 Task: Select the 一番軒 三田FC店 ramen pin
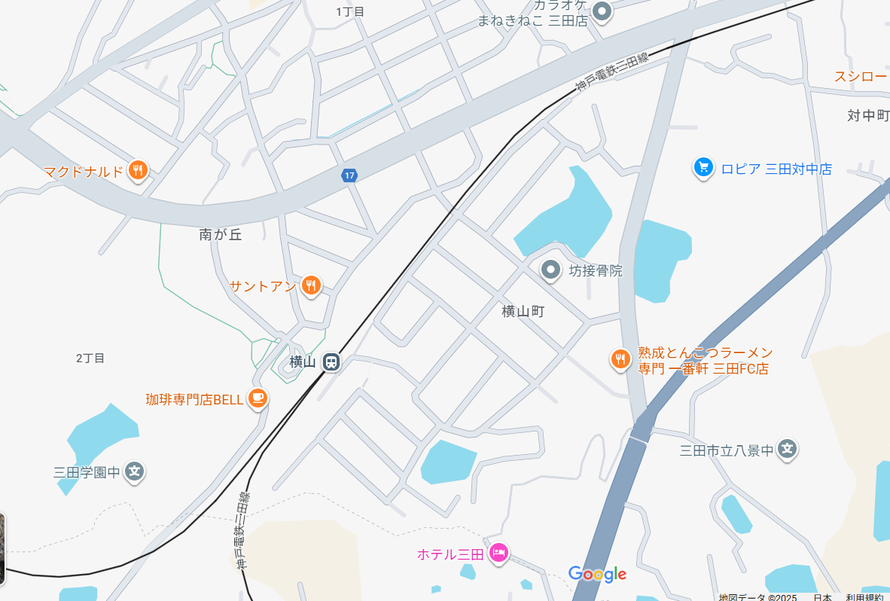621,359
